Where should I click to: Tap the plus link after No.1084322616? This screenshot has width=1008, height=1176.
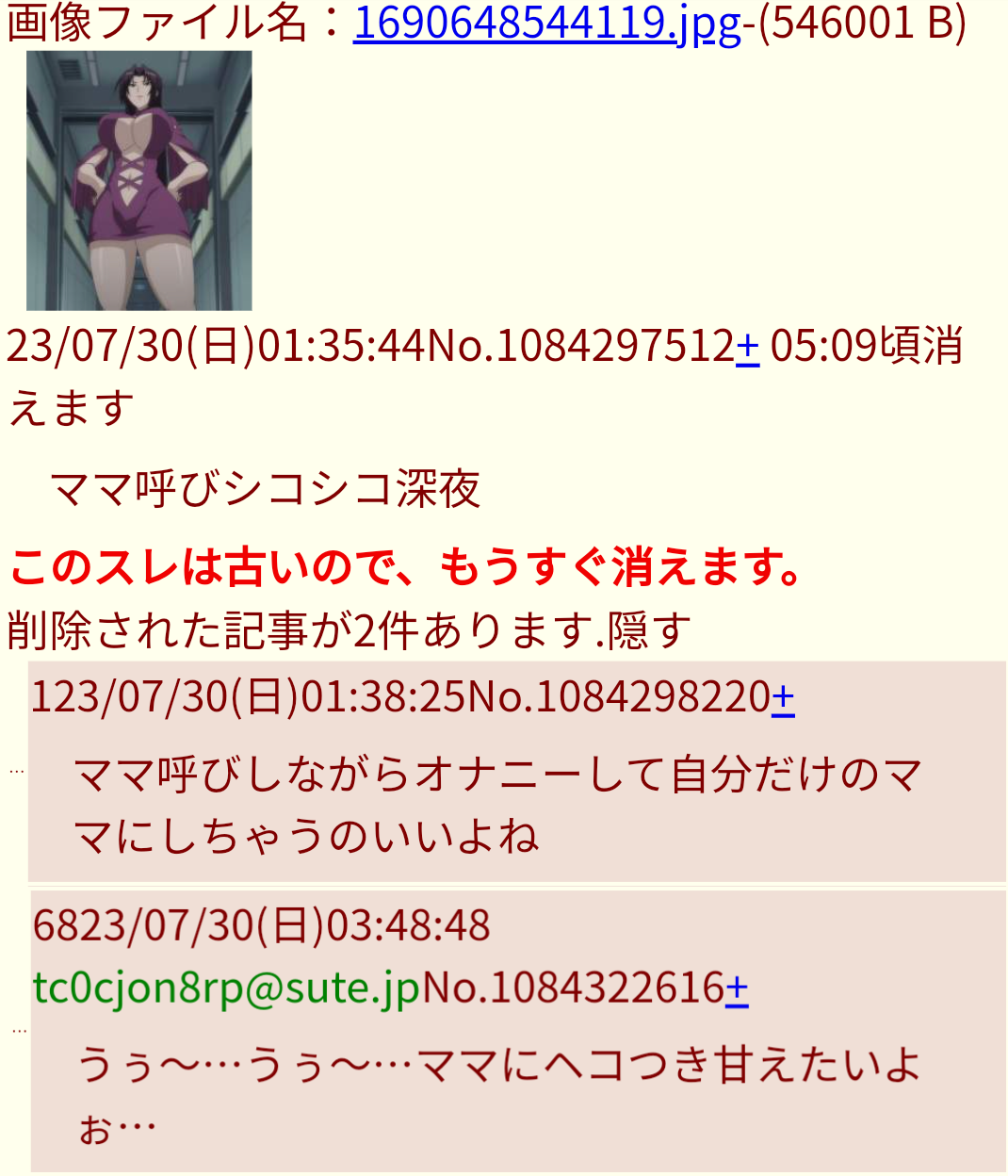(737, 988)
